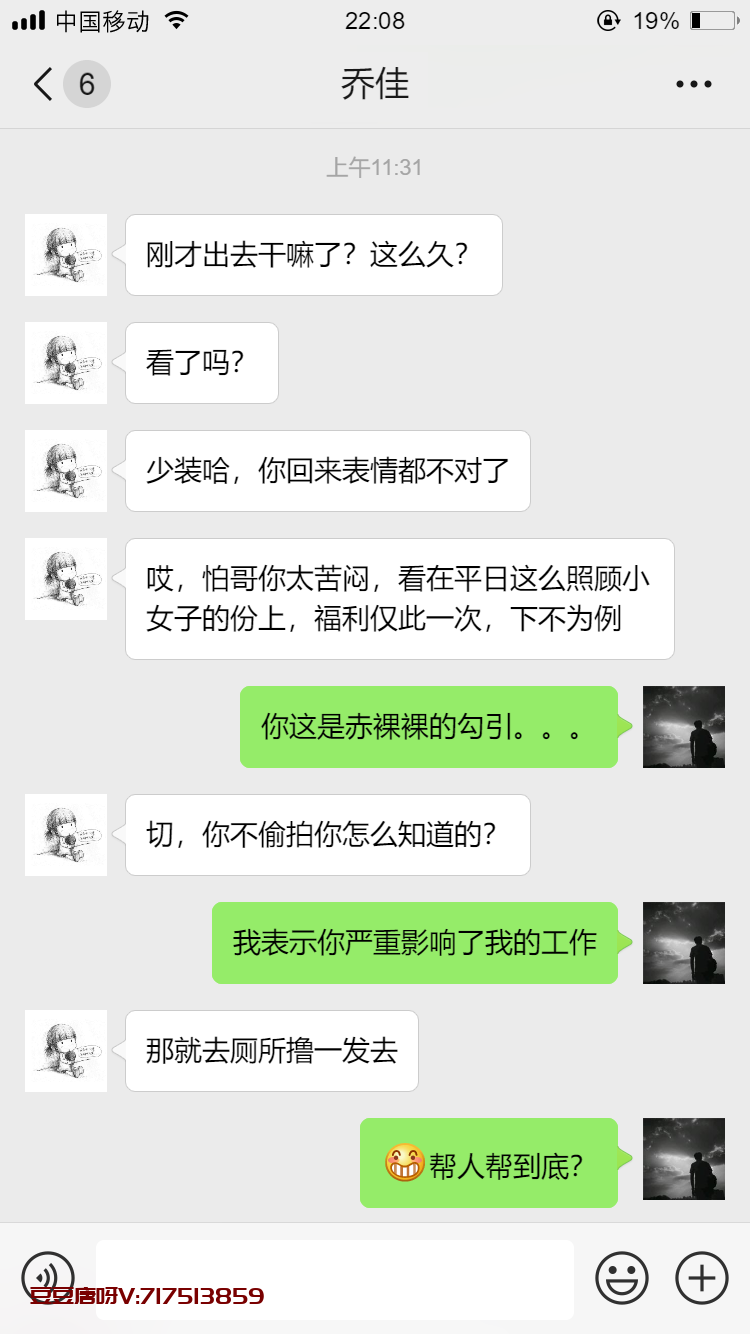The width and height of the screenshot is (750, 1334).
Task: Tap my avatar beside 帮人帮到底?
Action: point(684,1159)
